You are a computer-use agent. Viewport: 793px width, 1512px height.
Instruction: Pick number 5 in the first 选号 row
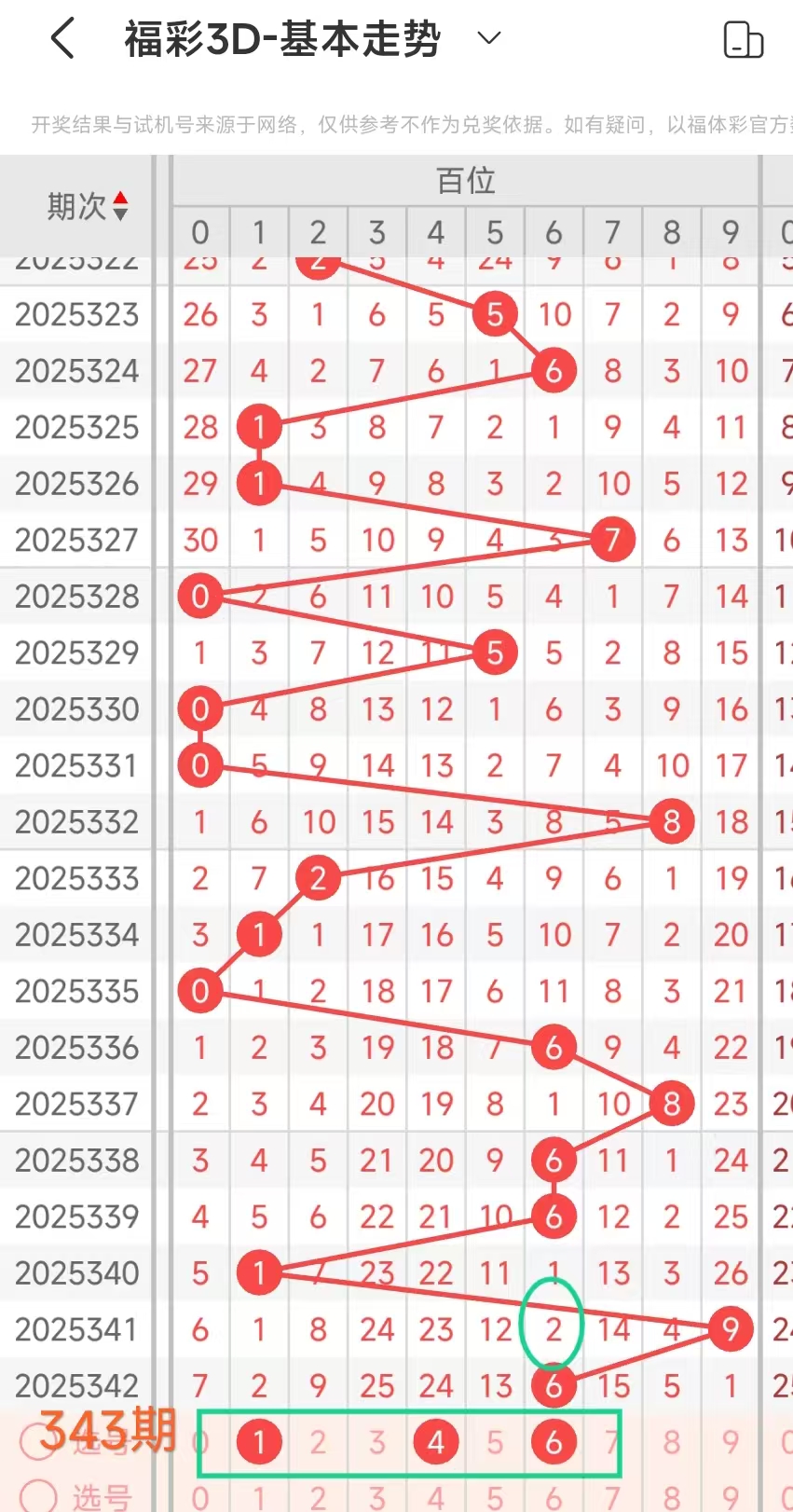tap(495, 1442)
